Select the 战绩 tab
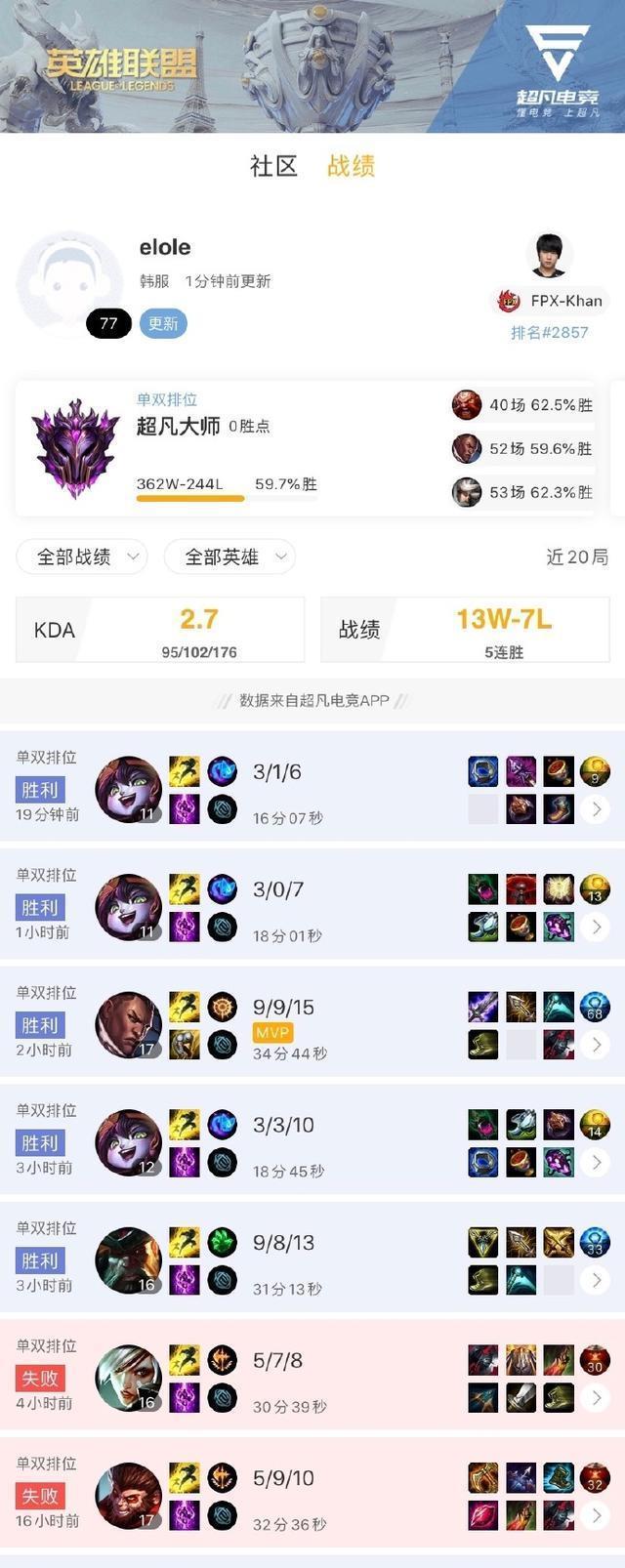Image resolution: width=625 pixels, height=1568 pixels. click(351, 166)
